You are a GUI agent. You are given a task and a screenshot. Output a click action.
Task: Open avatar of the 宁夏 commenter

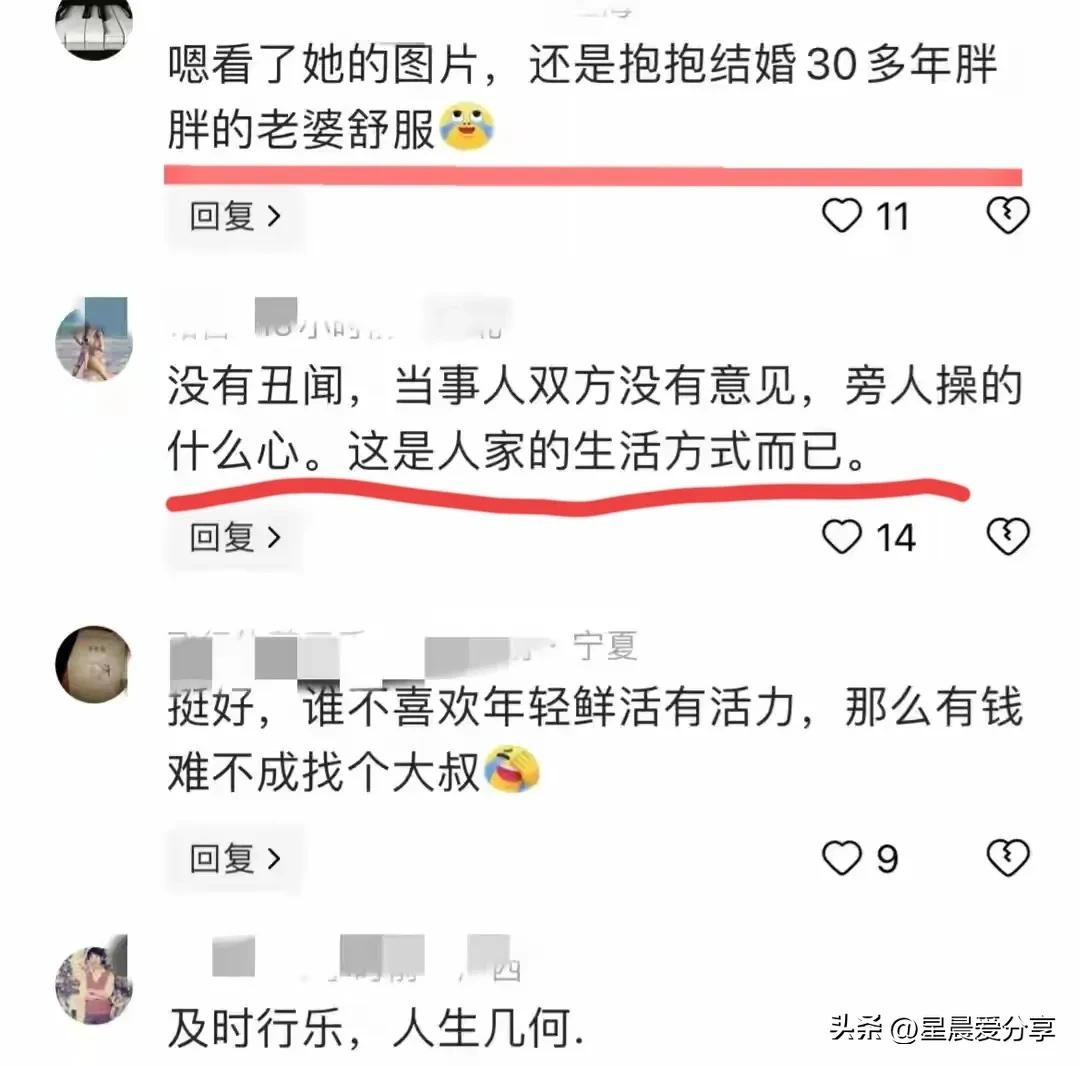point(92,663)
